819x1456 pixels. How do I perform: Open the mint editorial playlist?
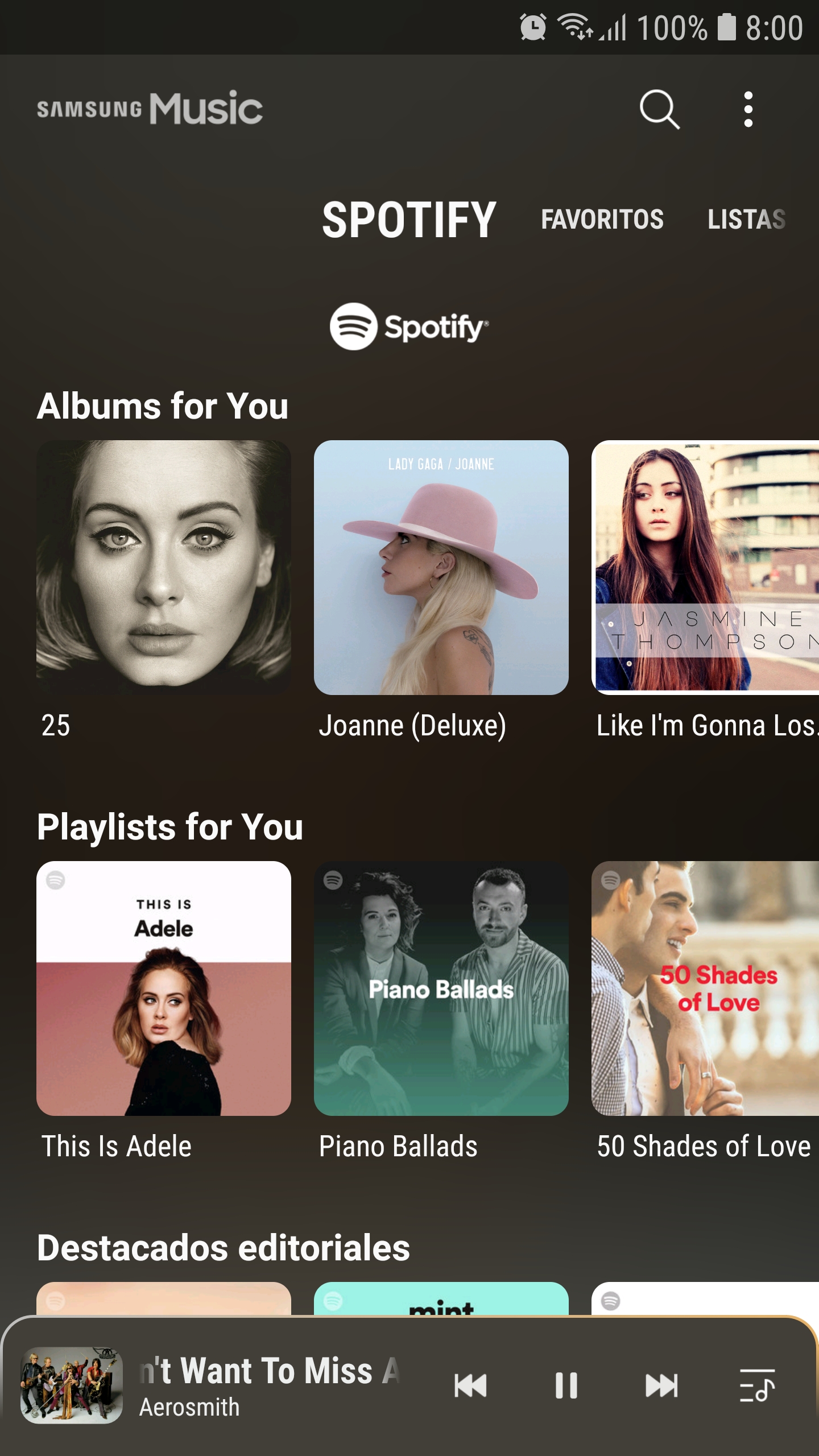coord(441,1299)
